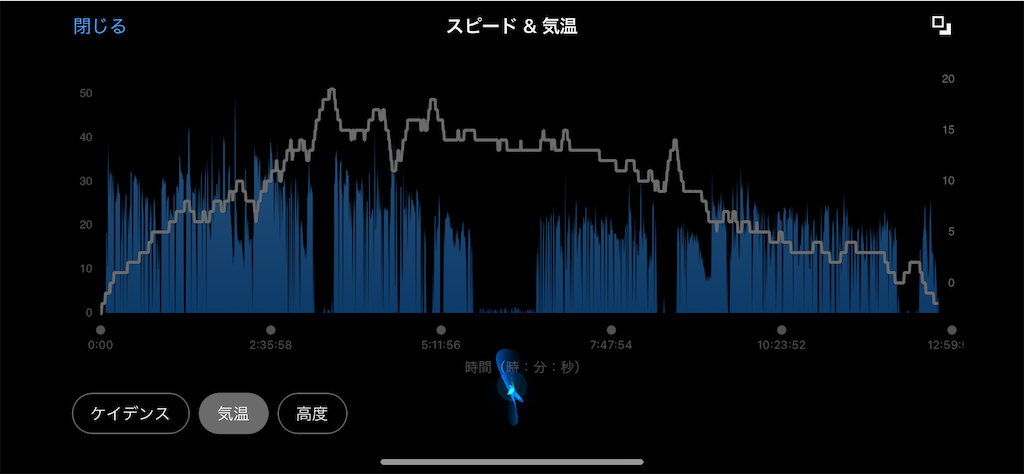The image size is (1024, 474).
Task: Switch overlay to 高度
Action: click(312, 413)
